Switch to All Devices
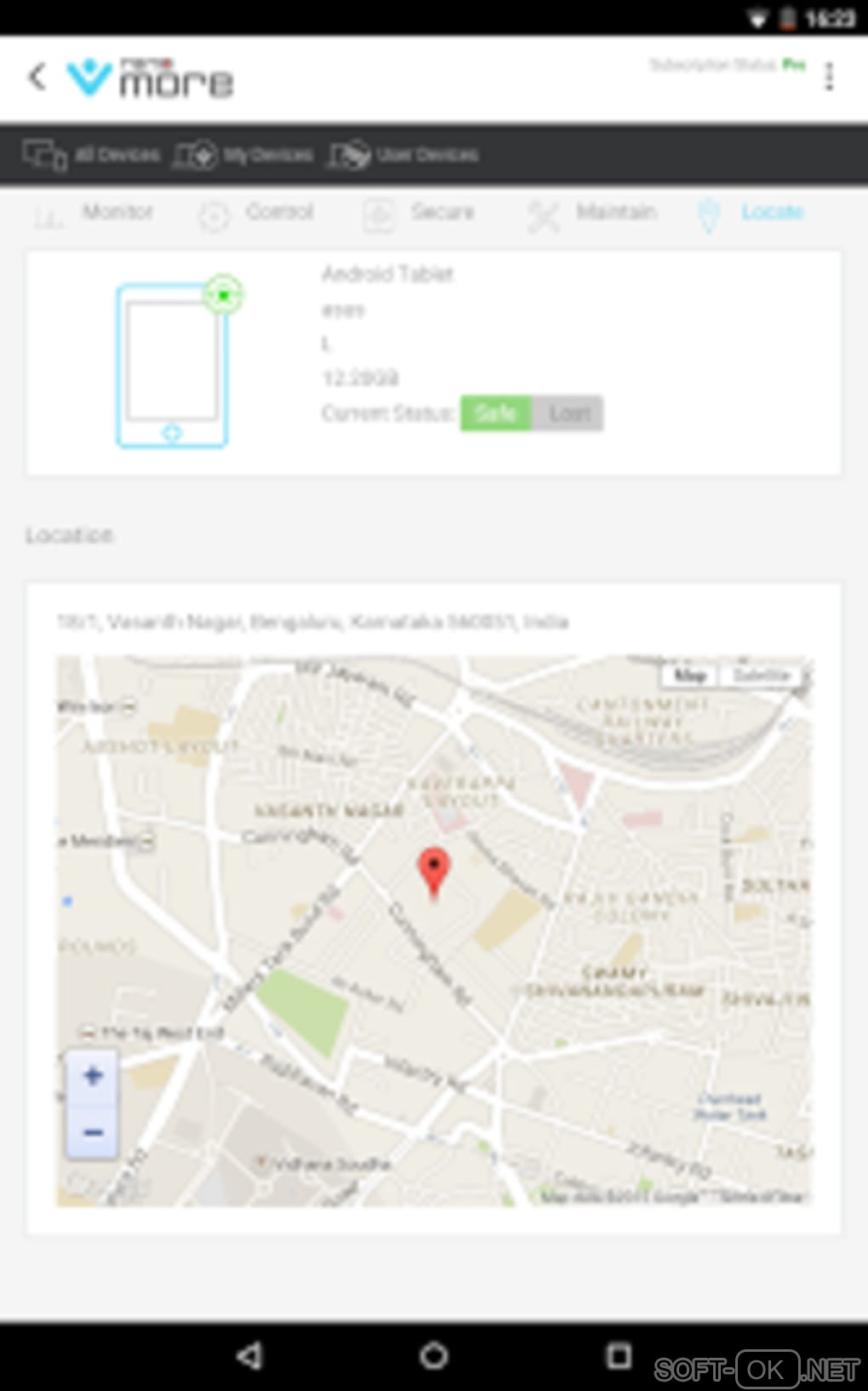The width and height of the screenshot is (868, 1391). tap(92, 155)
